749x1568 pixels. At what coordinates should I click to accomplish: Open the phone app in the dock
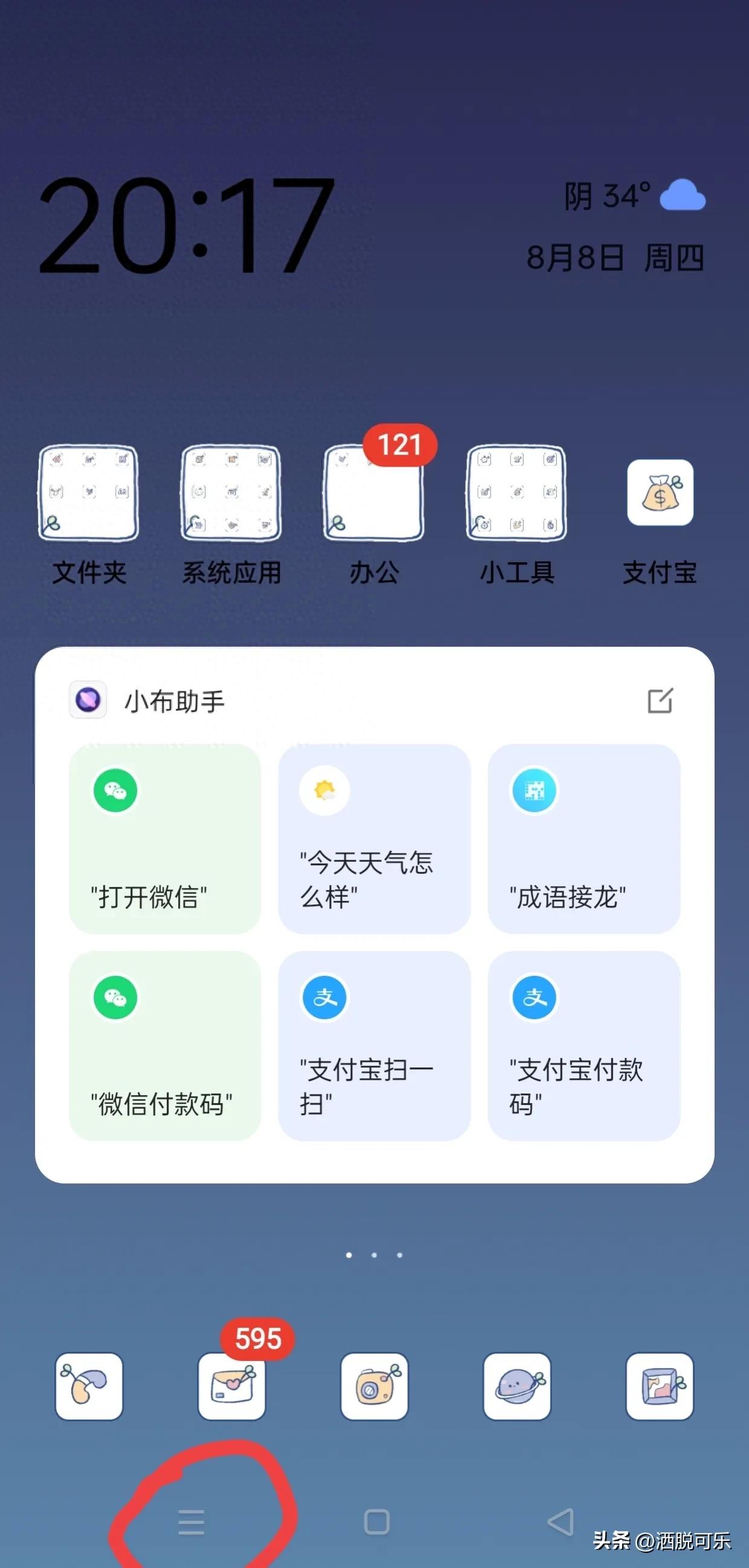pyautogui.click(x=89, y=1387)
